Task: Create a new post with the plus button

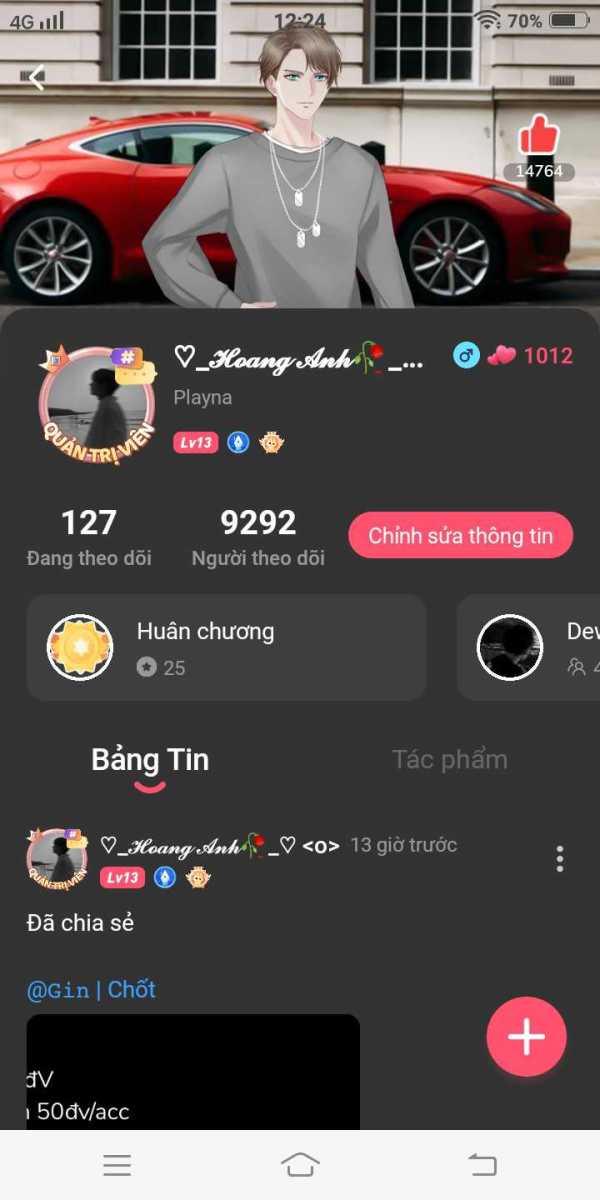Action: click(x=527, y=1037)
